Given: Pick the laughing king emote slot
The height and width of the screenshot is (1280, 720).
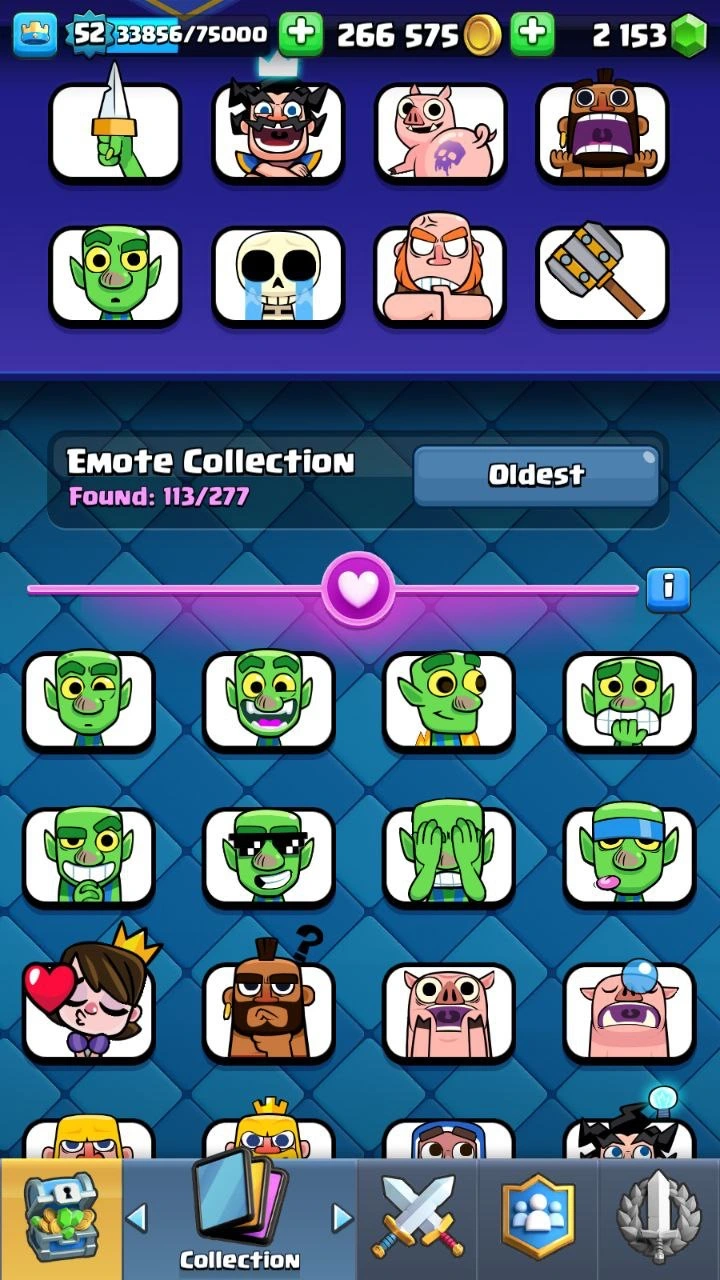Looking at the screenshot, I should point(277,130).
